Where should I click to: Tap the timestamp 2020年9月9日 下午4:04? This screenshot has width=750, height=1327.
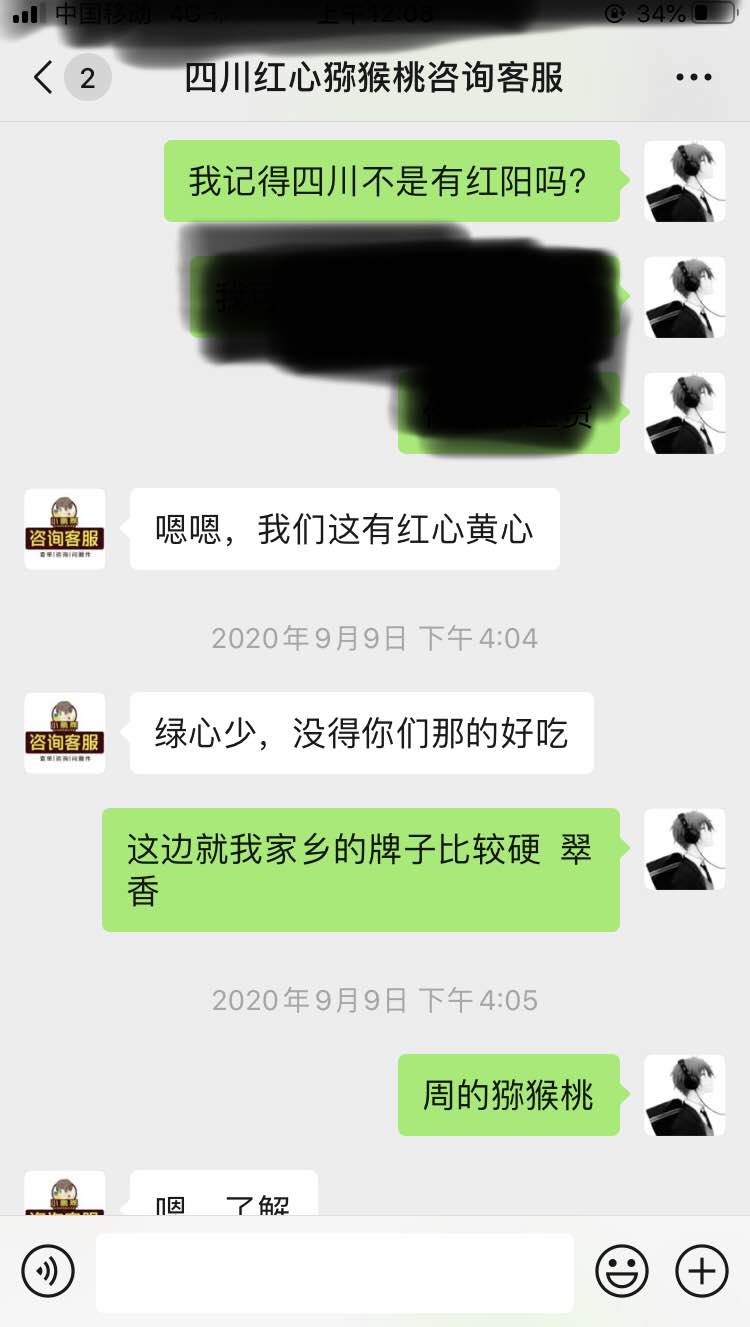375,638
